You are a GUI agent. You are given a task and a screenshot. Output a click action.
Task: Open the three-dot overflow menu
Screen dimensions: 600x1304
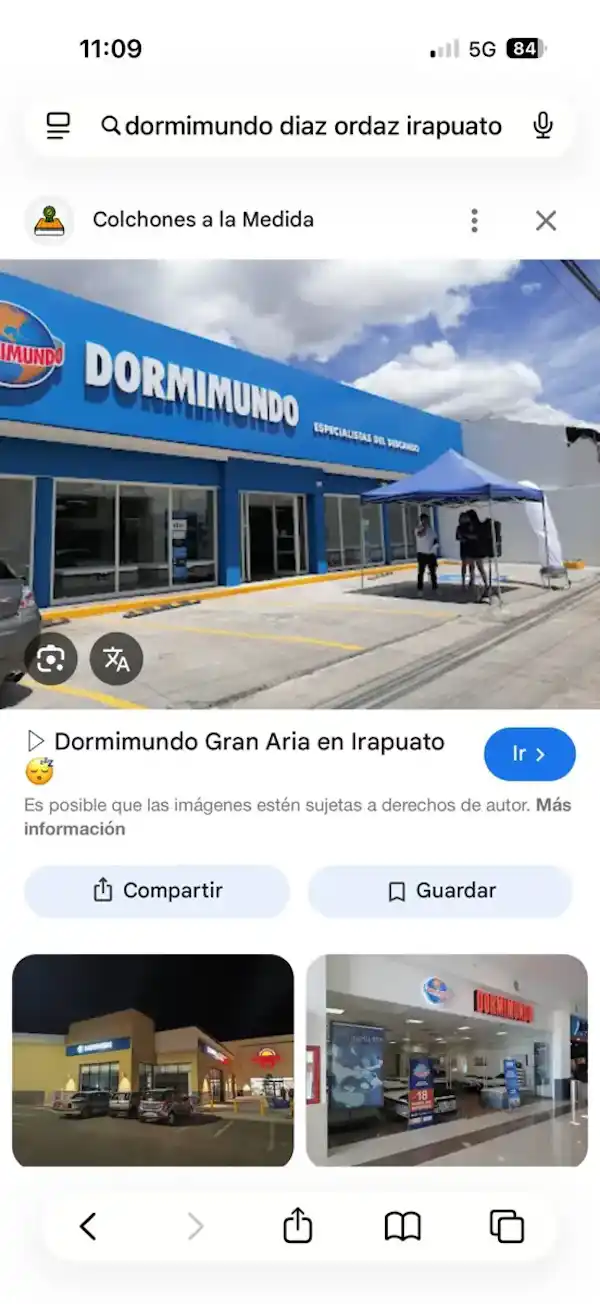[474, 220]
